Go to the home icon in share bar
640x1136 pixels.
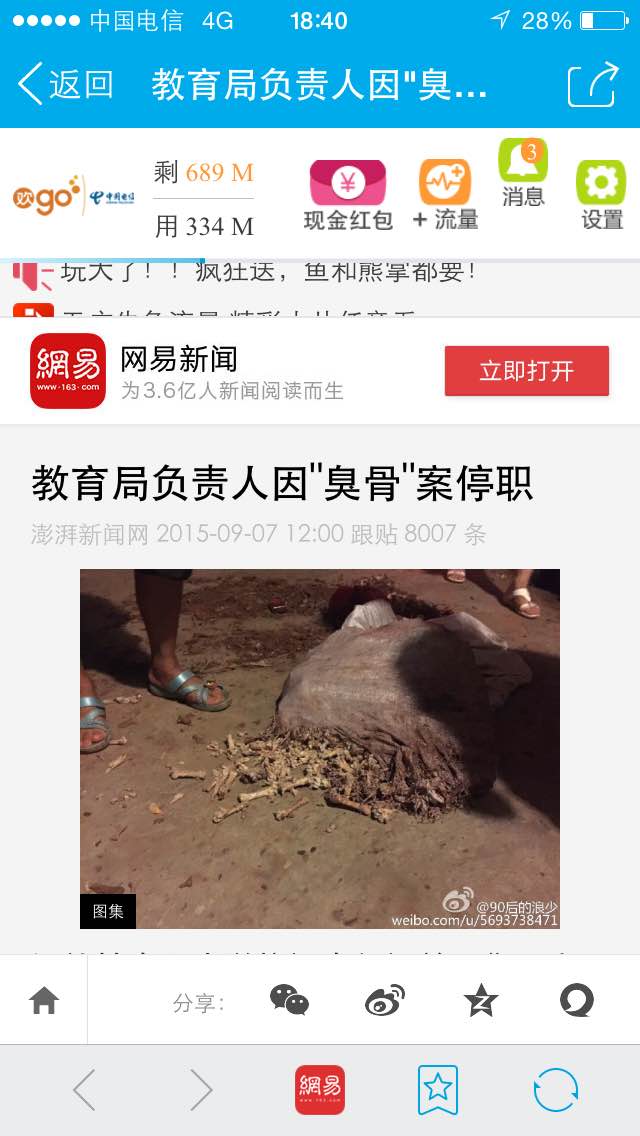43,1001
